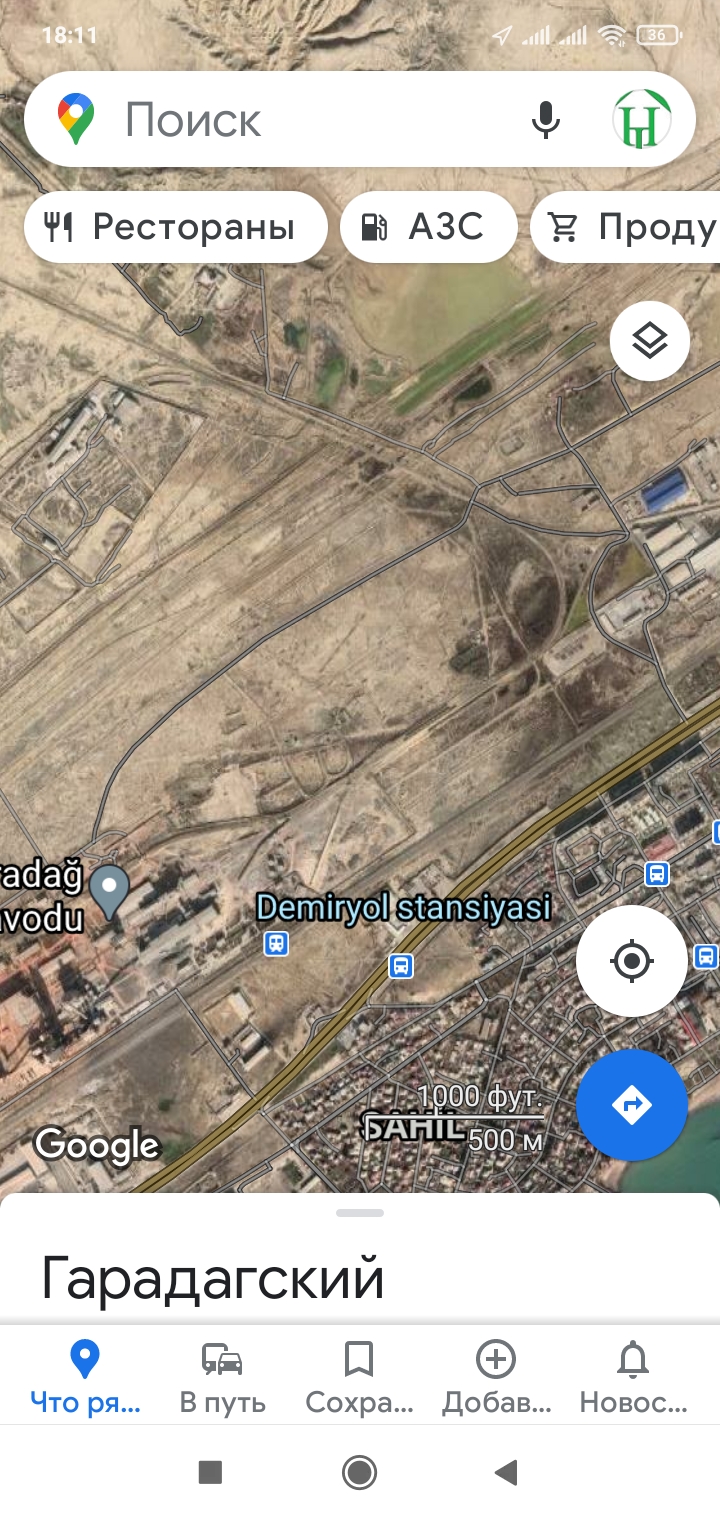Open the account profile avatar
The width and height of the screenshot is (720, 1520).
(641, 120)
